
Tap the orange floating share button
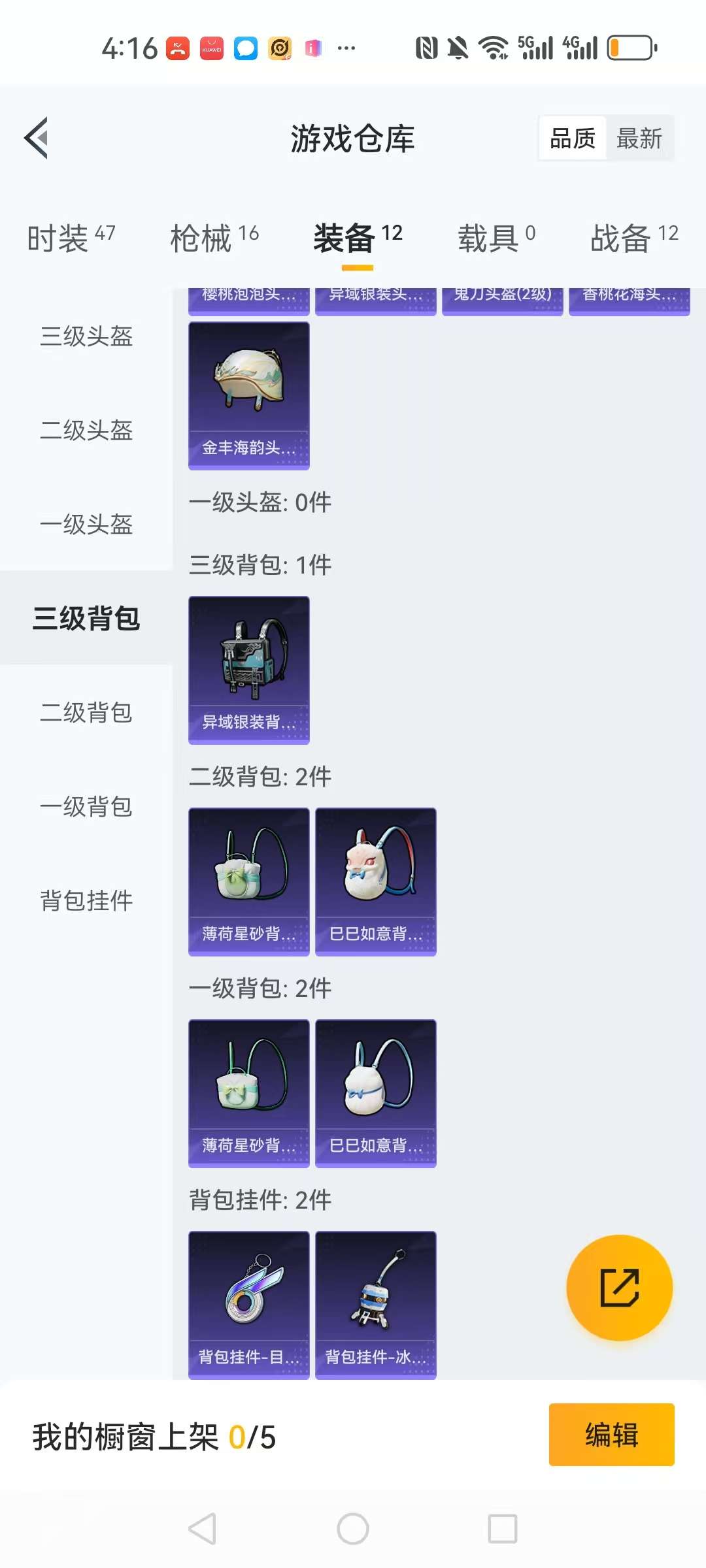coord(619,1288)
